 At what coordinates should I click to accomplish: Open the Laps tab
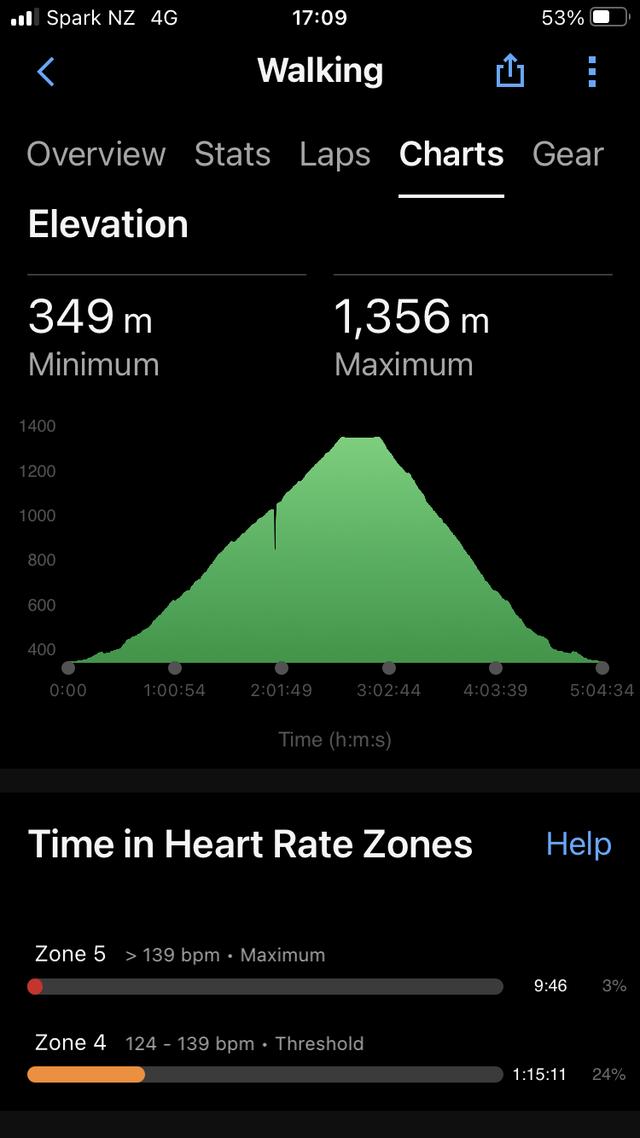(335, 154)
